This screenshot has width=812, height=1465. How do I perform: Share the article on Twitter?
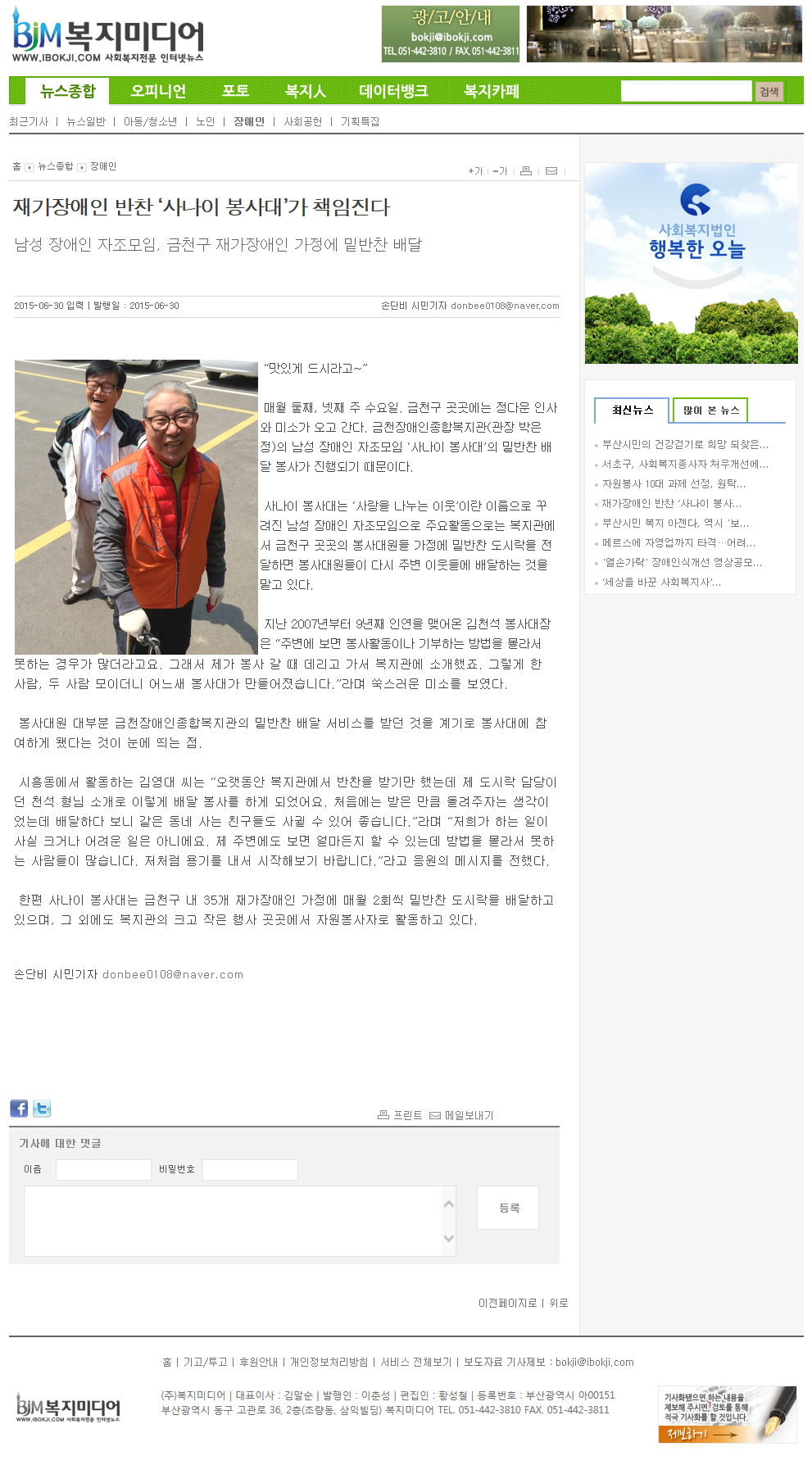pos(42,1109)
